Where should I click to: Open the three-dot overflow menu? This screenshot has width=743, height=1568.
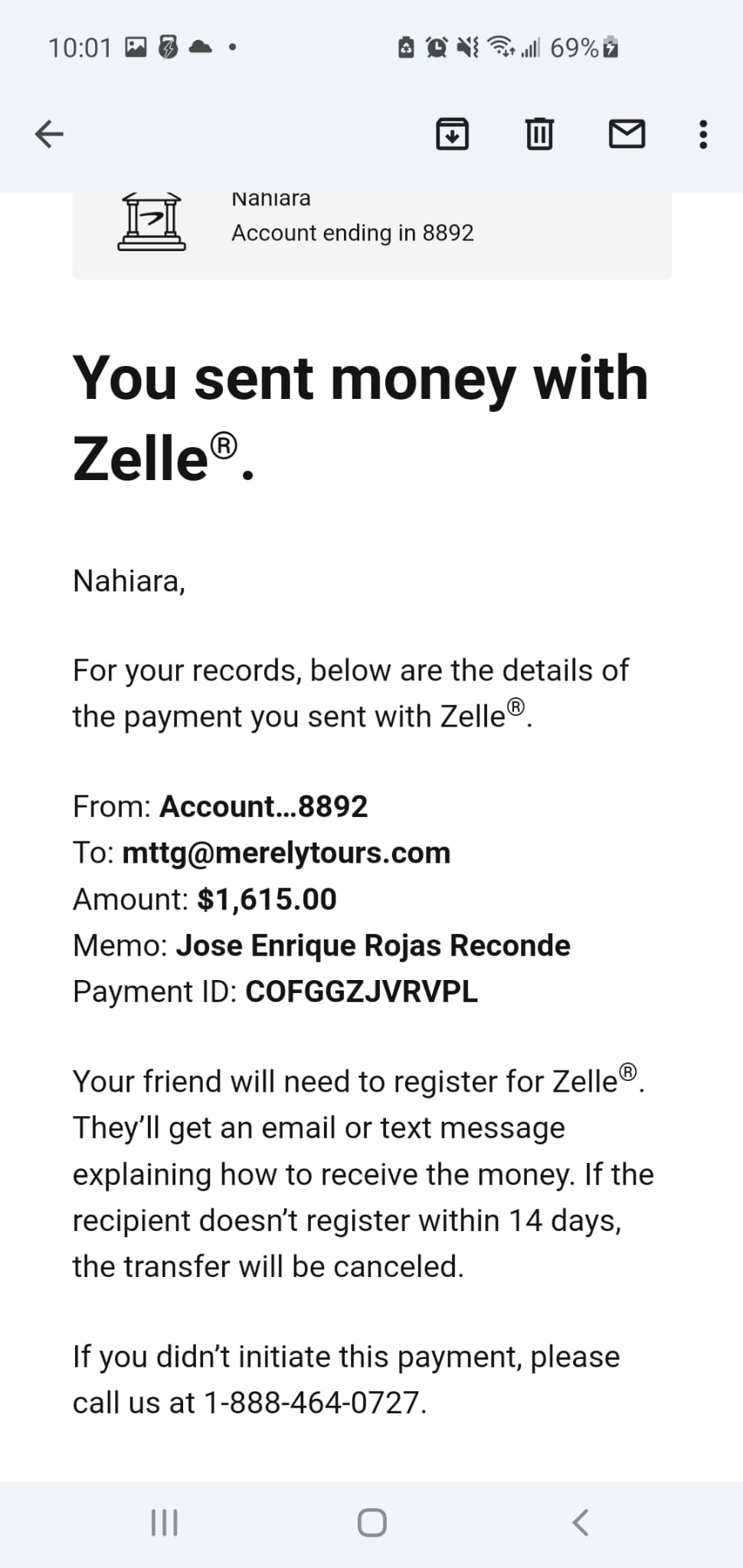[x=703, y=134]
